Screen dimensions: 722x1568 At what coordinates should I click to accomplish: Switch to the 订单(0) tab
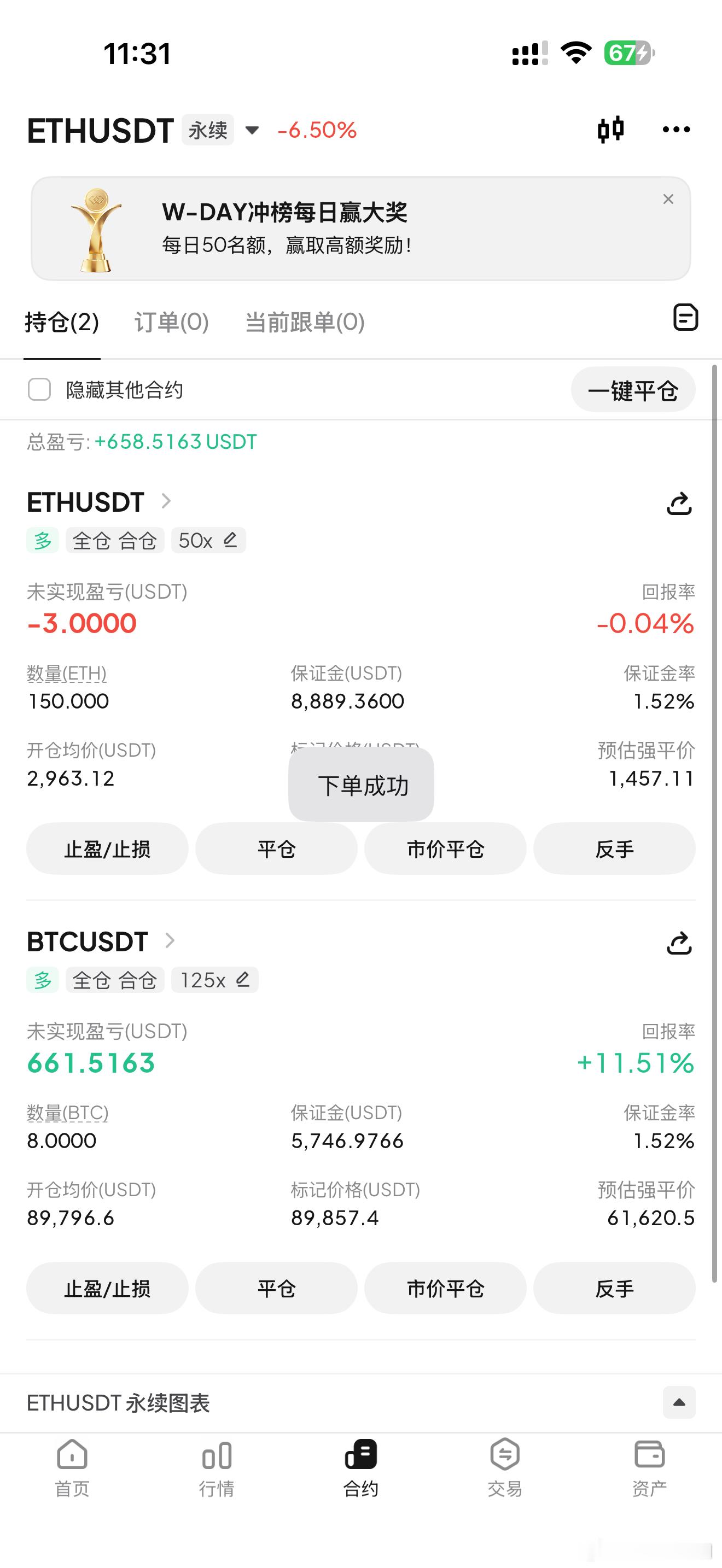click(x=172, y=322)
